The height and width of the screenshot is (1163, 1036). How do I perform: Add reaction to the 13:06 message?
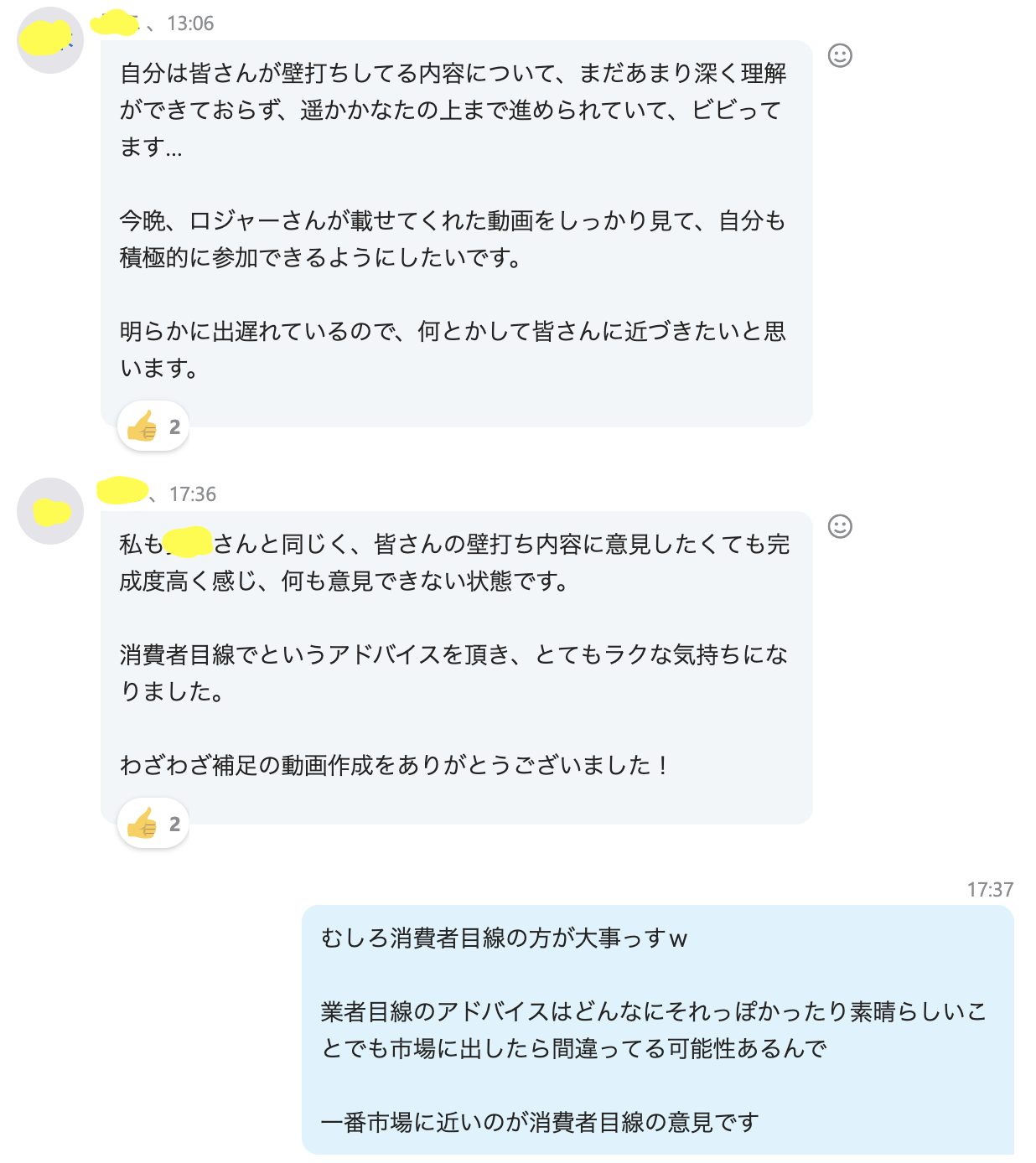pos(840,55)
